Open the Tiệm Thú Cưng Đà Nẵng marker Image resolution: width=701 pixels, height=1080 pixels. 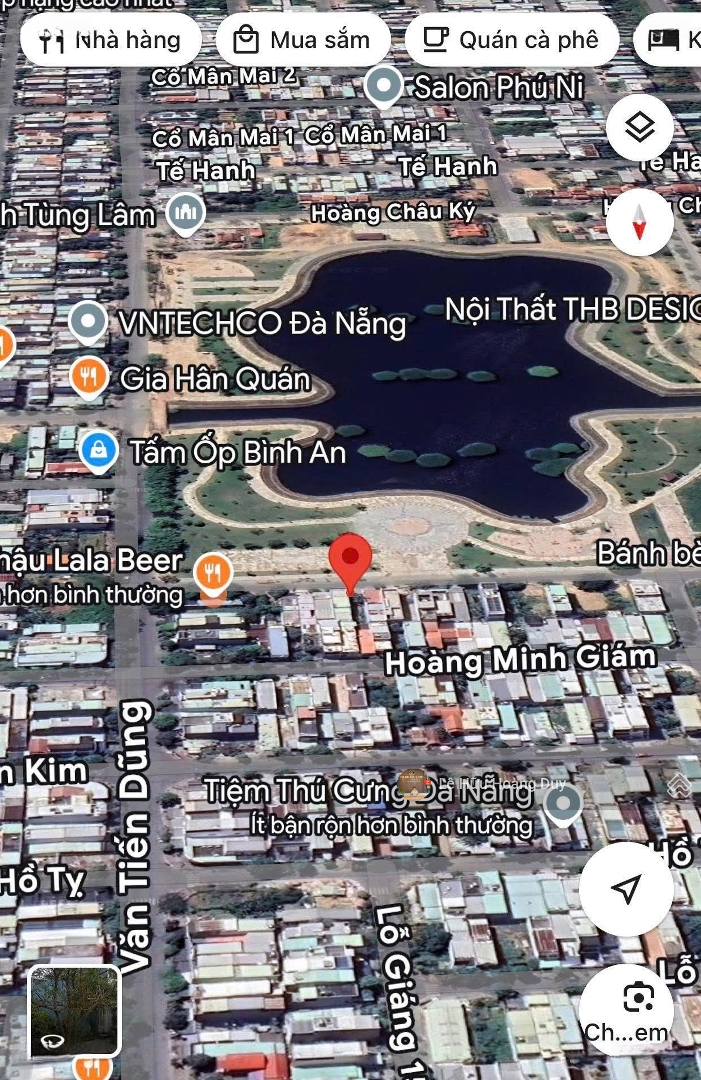(564, 805)
